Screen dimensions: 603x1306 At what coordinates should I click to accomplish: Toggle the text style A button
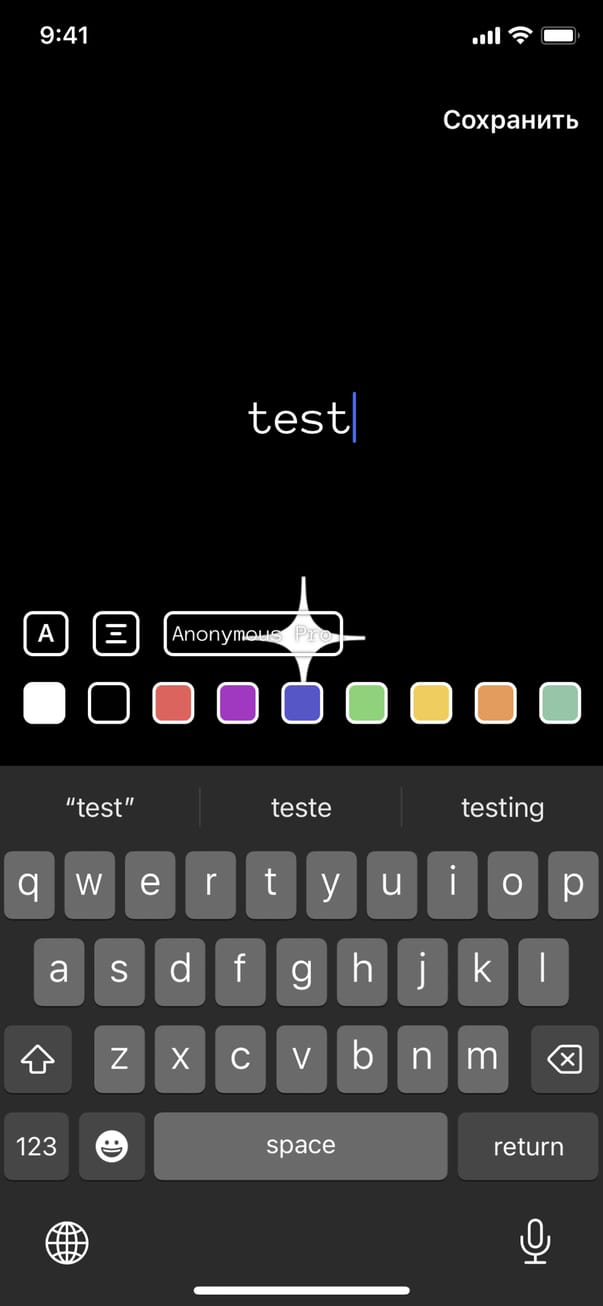46,634
